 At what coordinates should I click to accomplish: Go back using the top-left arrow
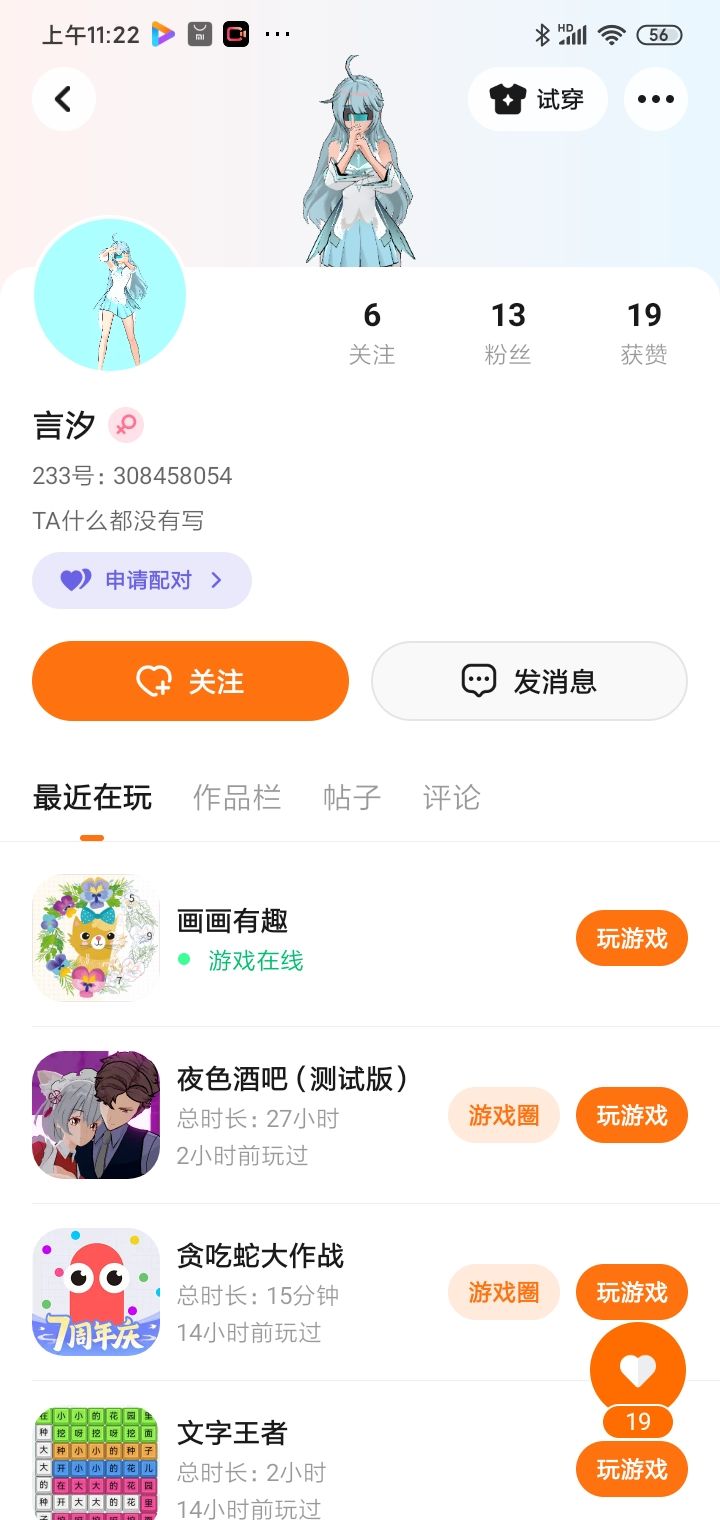pyautogui.click(x=64, y=99)
